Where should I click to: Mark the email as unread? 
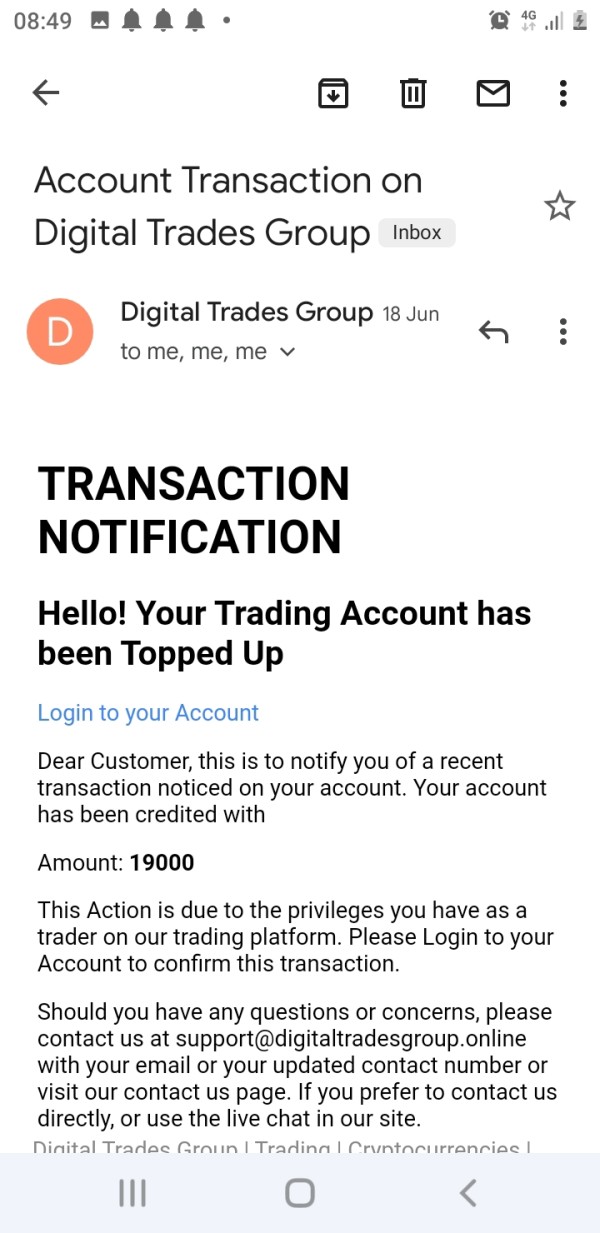(x=493, y=93)
